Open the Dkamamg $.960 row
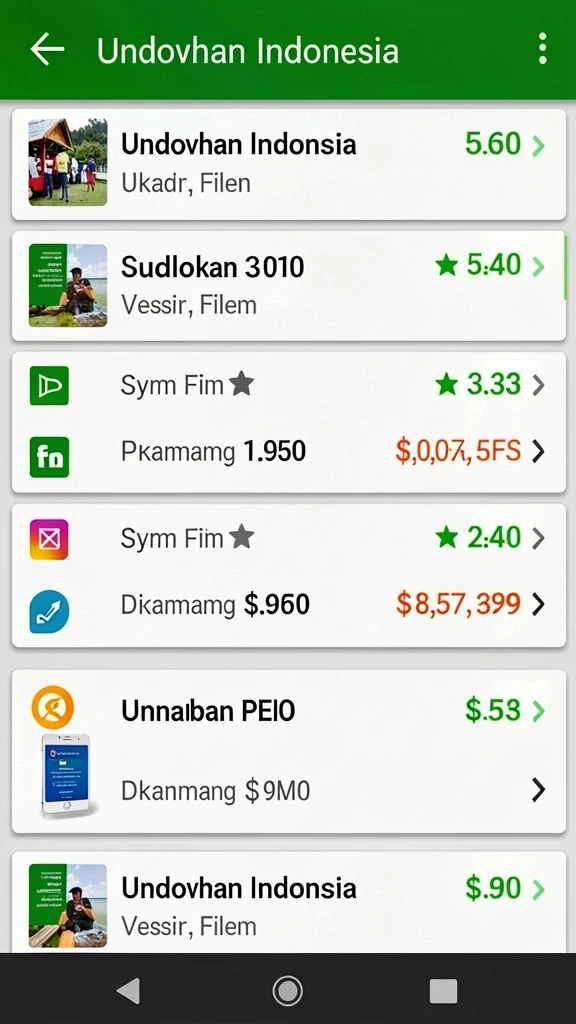The image size is (576, 1024). (289, 605)
